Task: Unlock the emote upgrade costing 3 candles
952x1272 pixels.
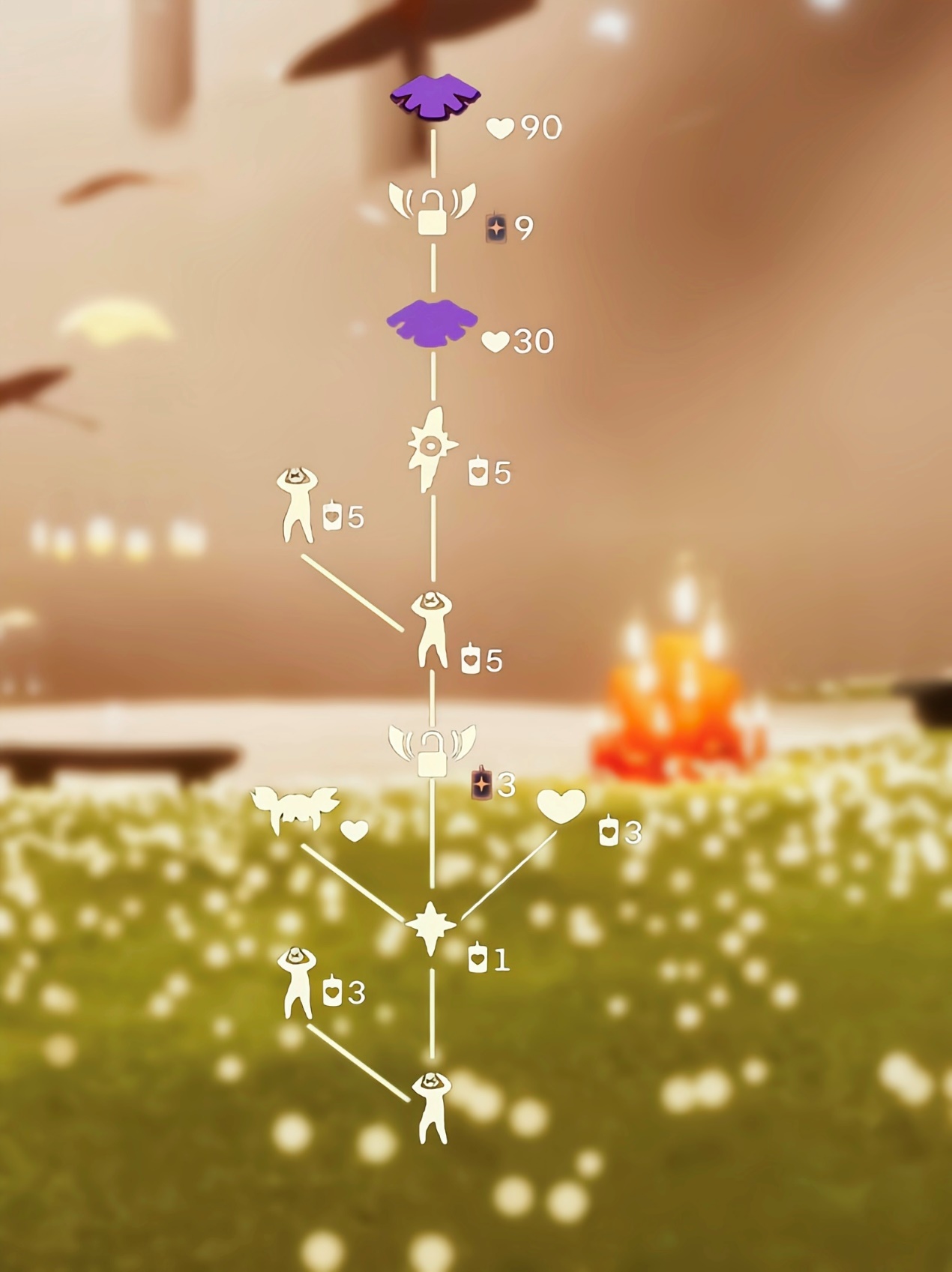Action: click(297, 983)
